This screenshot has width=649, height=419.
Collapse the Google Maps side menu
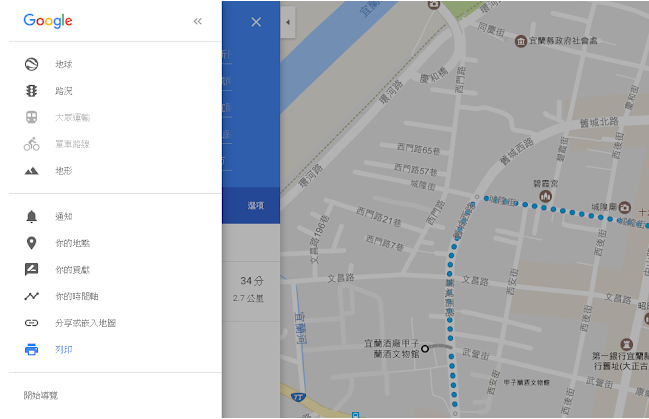tap(198, 21)
